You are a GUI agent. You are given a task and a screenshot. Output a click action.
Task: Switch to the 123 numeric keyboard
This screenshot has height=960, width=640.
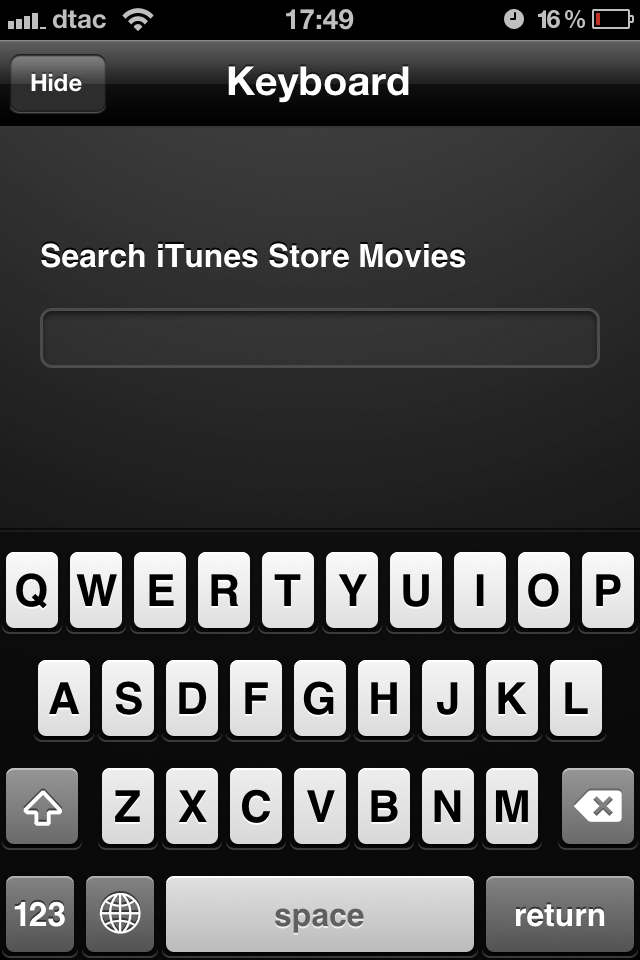(x=40, y=914)
